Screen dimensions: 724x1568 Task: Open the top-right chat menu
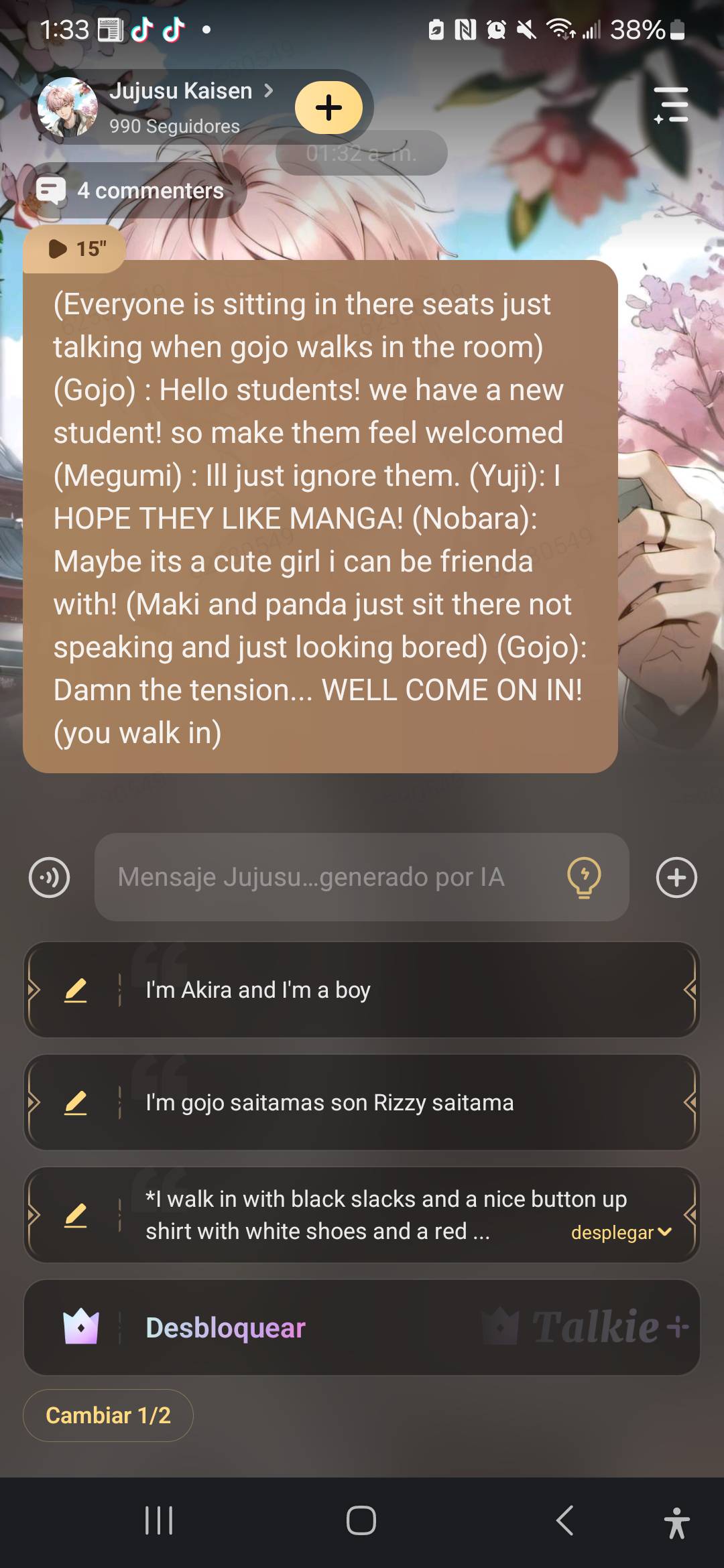(x=672, y=105)
